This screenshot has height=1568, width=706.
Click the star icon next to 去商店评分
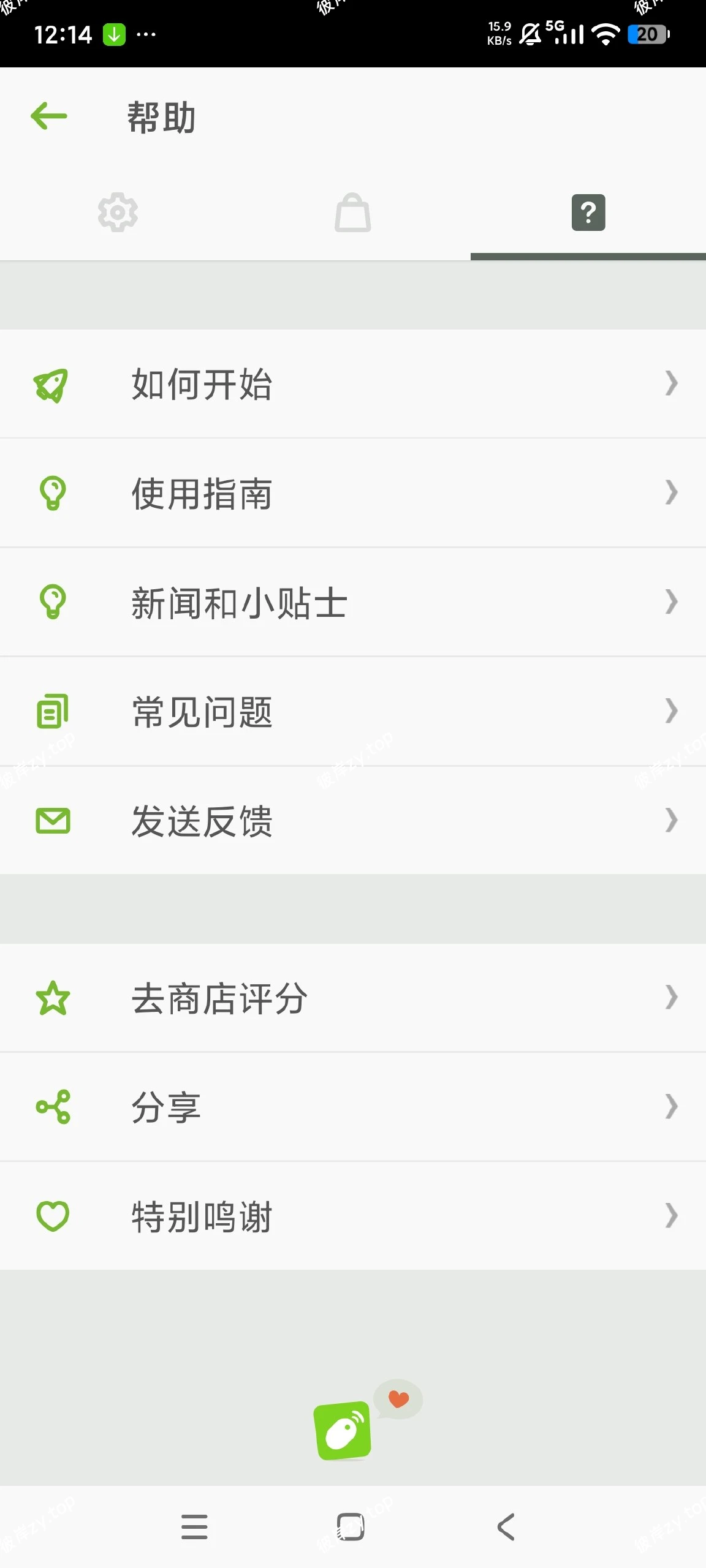[x=52, y=998]
